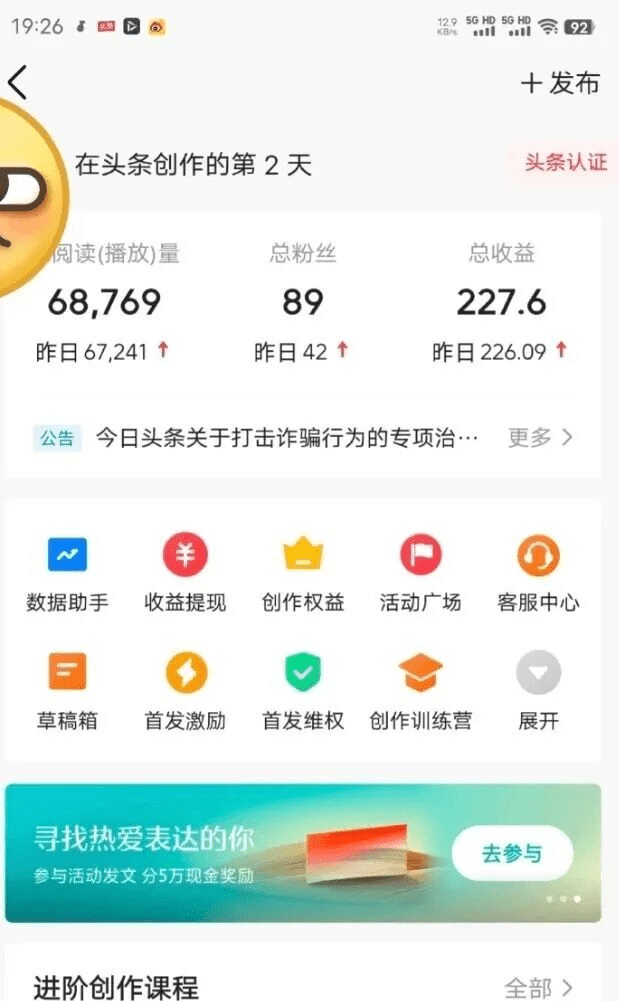619x1001 pixels.
Task: Open 首发激励 first-release incentive
Action: click(x=185, y=690)
